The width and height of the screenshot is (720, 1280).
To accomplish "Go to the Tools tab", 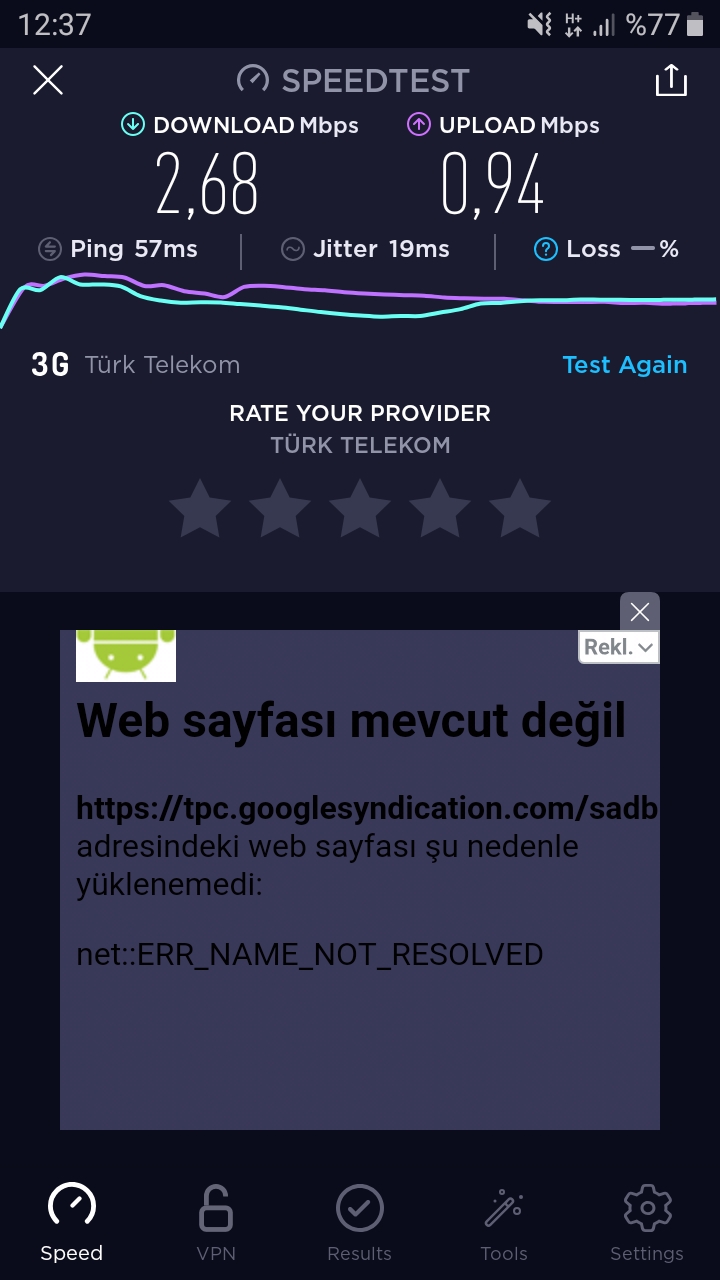I will click(x=504, y=1223).
